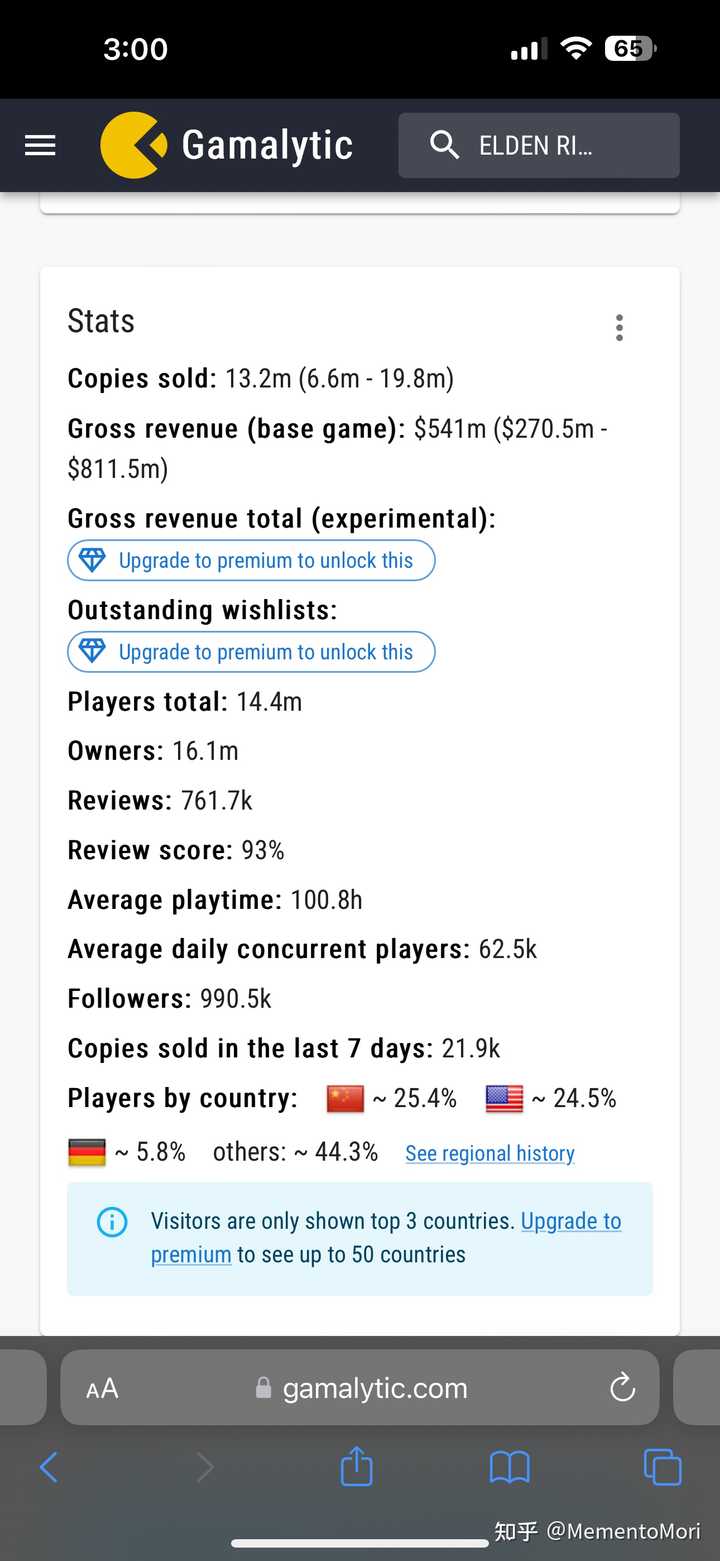Tap the premium upgrade button under Outstanding wishlists

coord(251,652)
